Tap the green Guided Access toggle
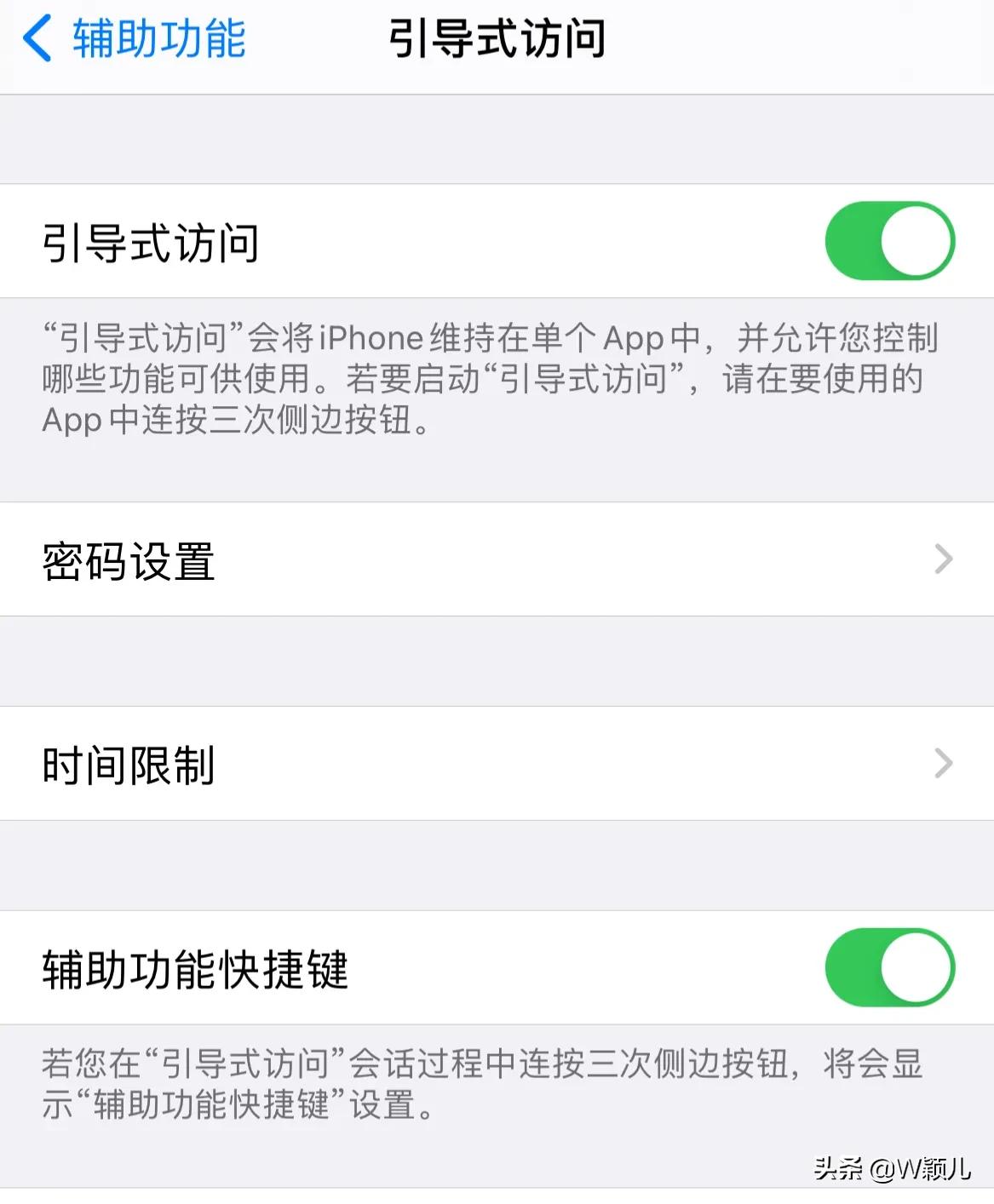The width and height of the screenshot is (994, 1204). tap(889, 241)
